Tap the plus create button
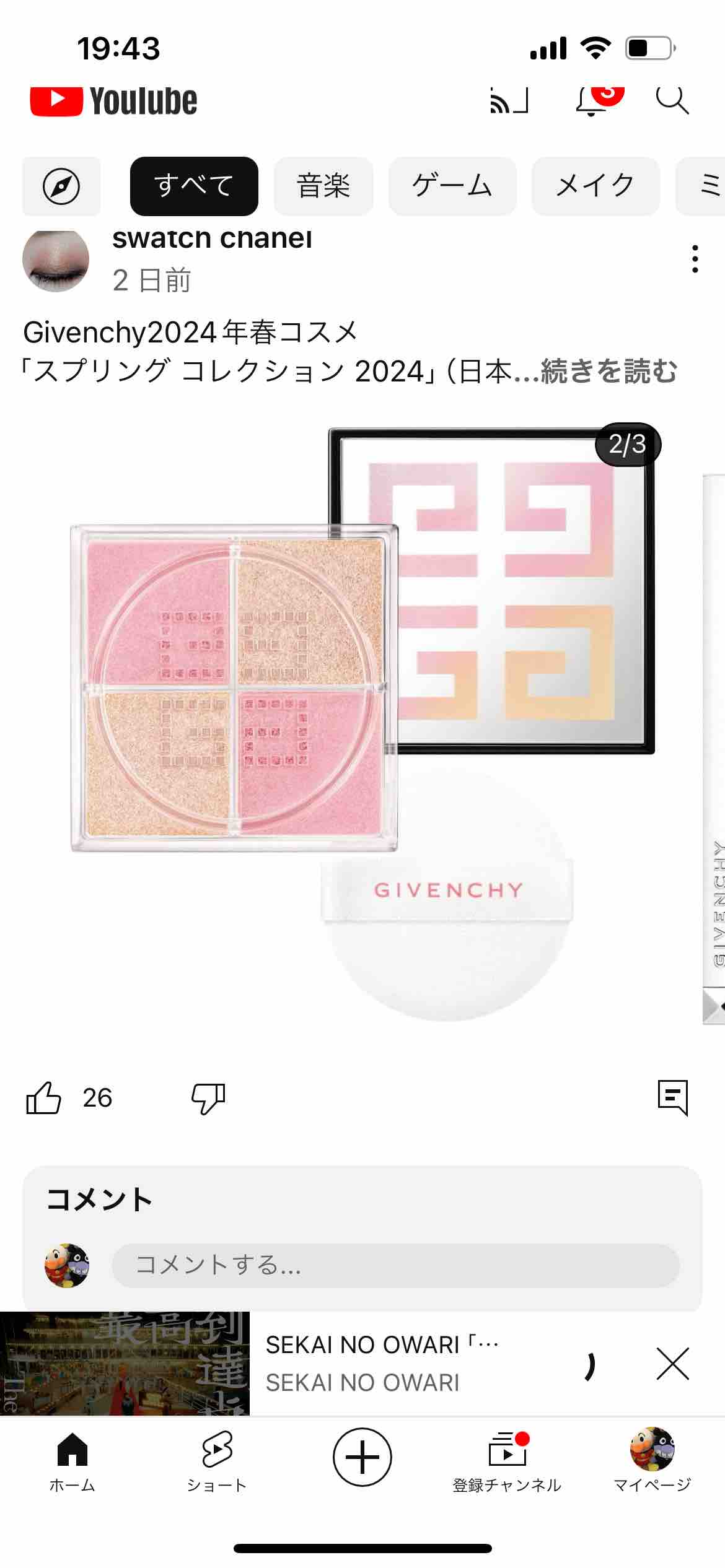 click(x=362, y=1457)
